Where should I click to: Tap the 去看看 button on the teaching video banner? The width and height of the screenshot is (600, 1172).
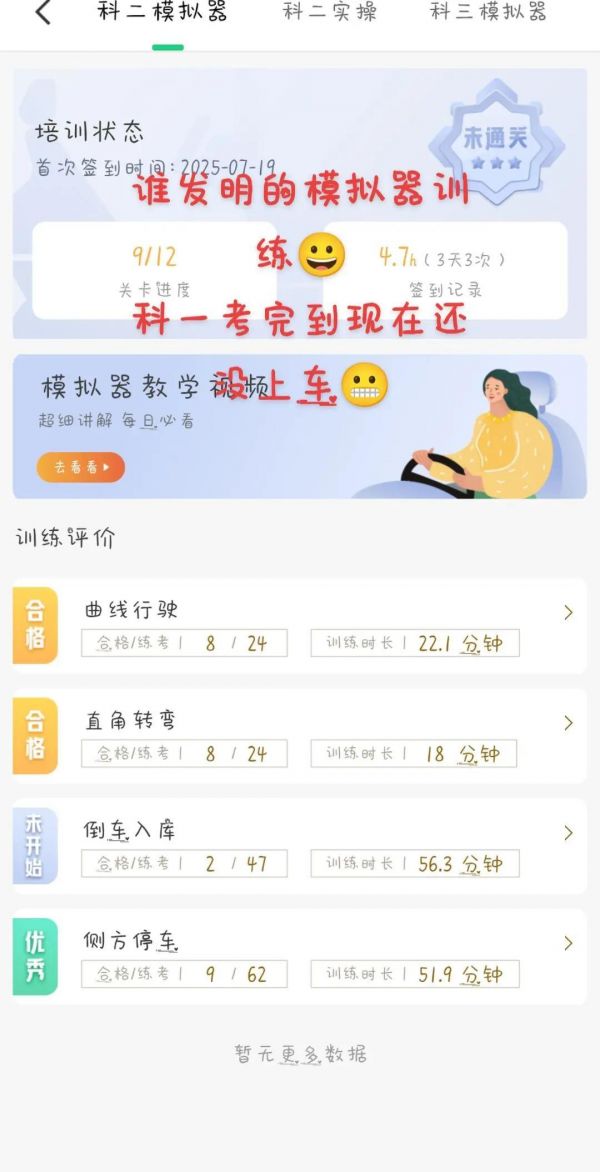coord(81,466)
